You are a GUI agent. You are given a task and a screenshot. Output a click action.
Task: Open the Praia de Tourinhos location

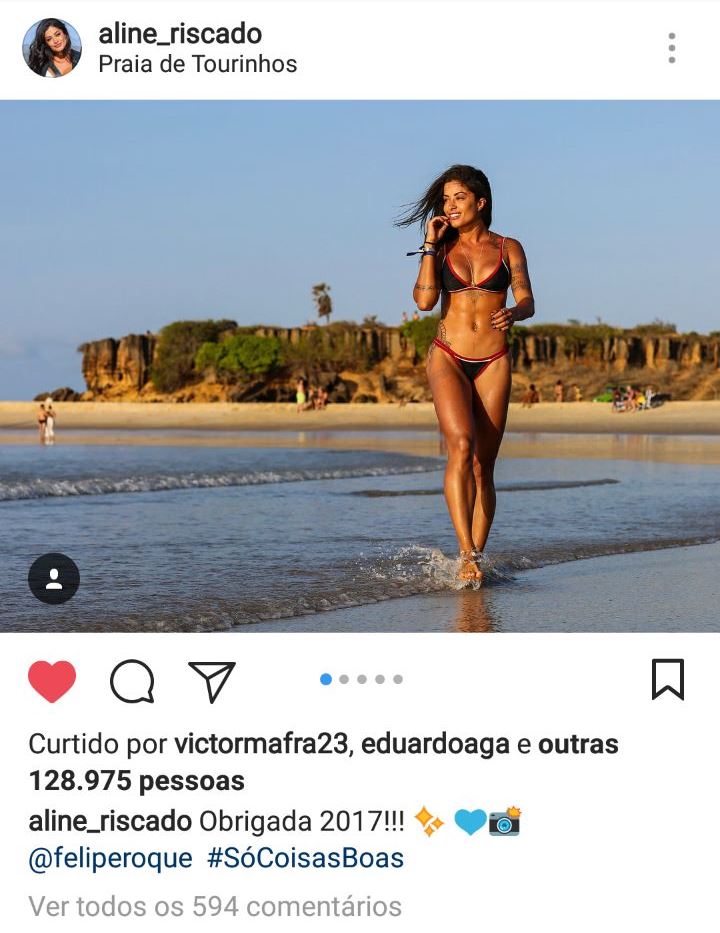point(197,65)
